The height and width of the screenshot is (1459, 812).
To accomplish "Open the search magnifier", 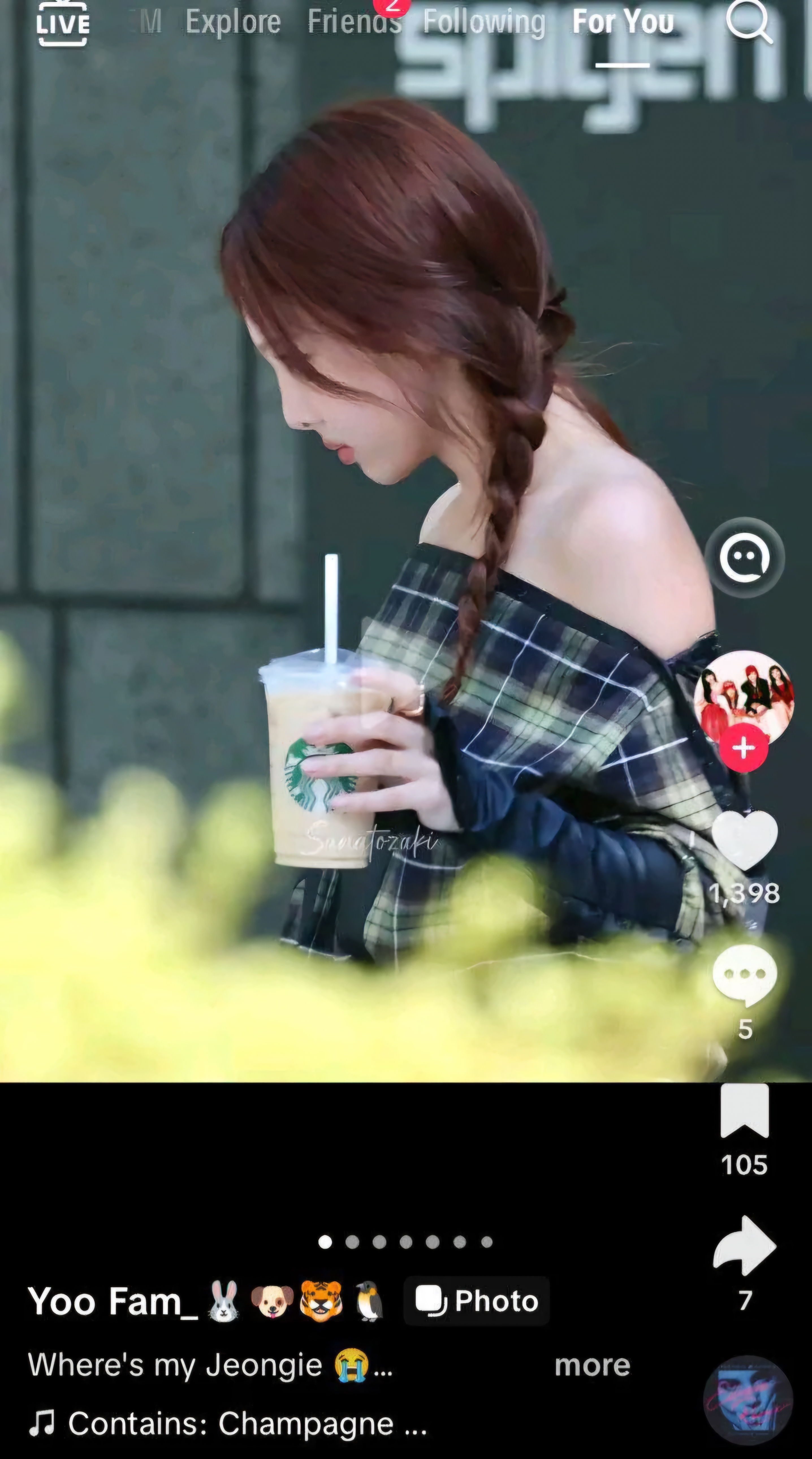I will pyautogui.click(x=749, y=21).
